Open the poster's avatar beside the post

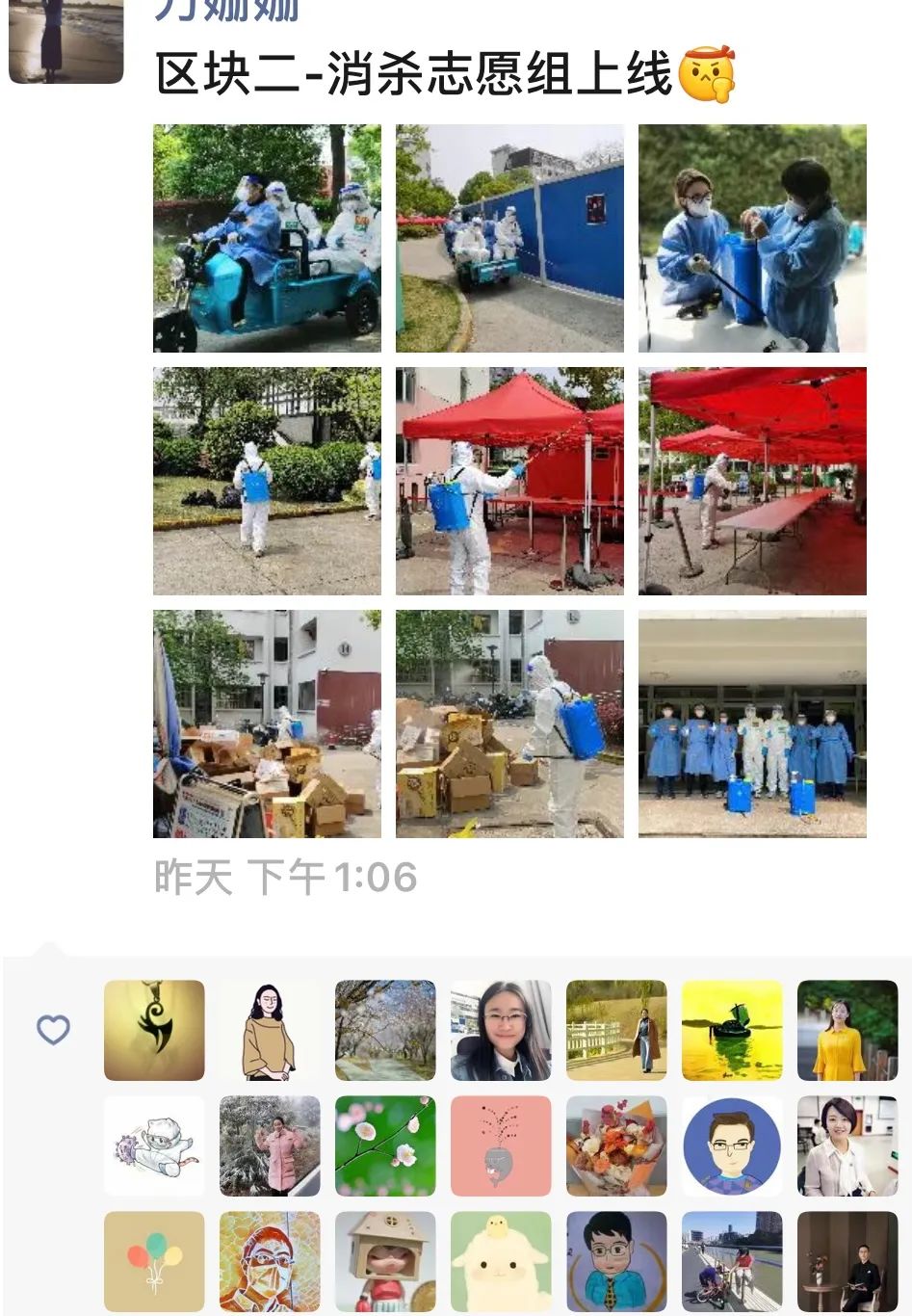(x=65, y=40)
